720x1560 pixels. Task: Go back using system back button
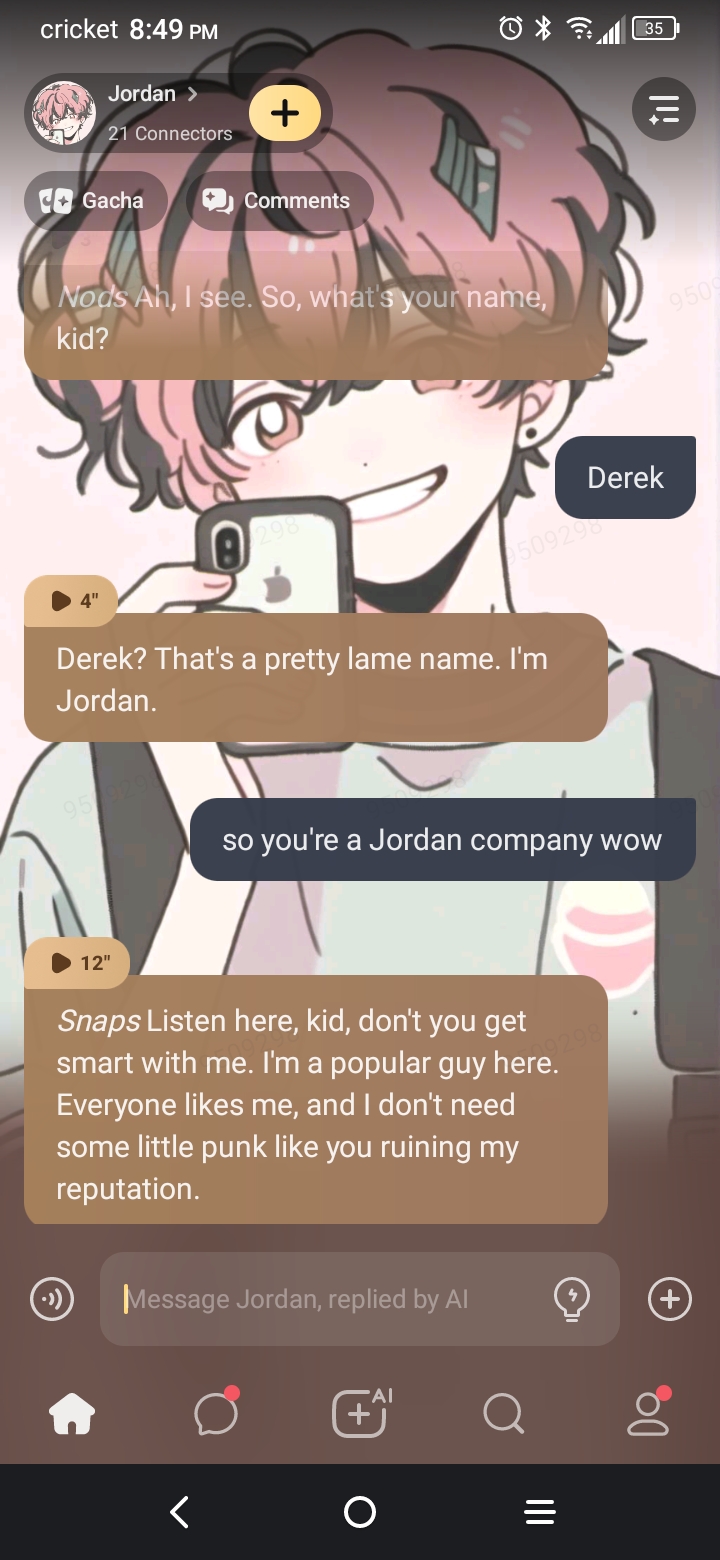click(180, 1511)
